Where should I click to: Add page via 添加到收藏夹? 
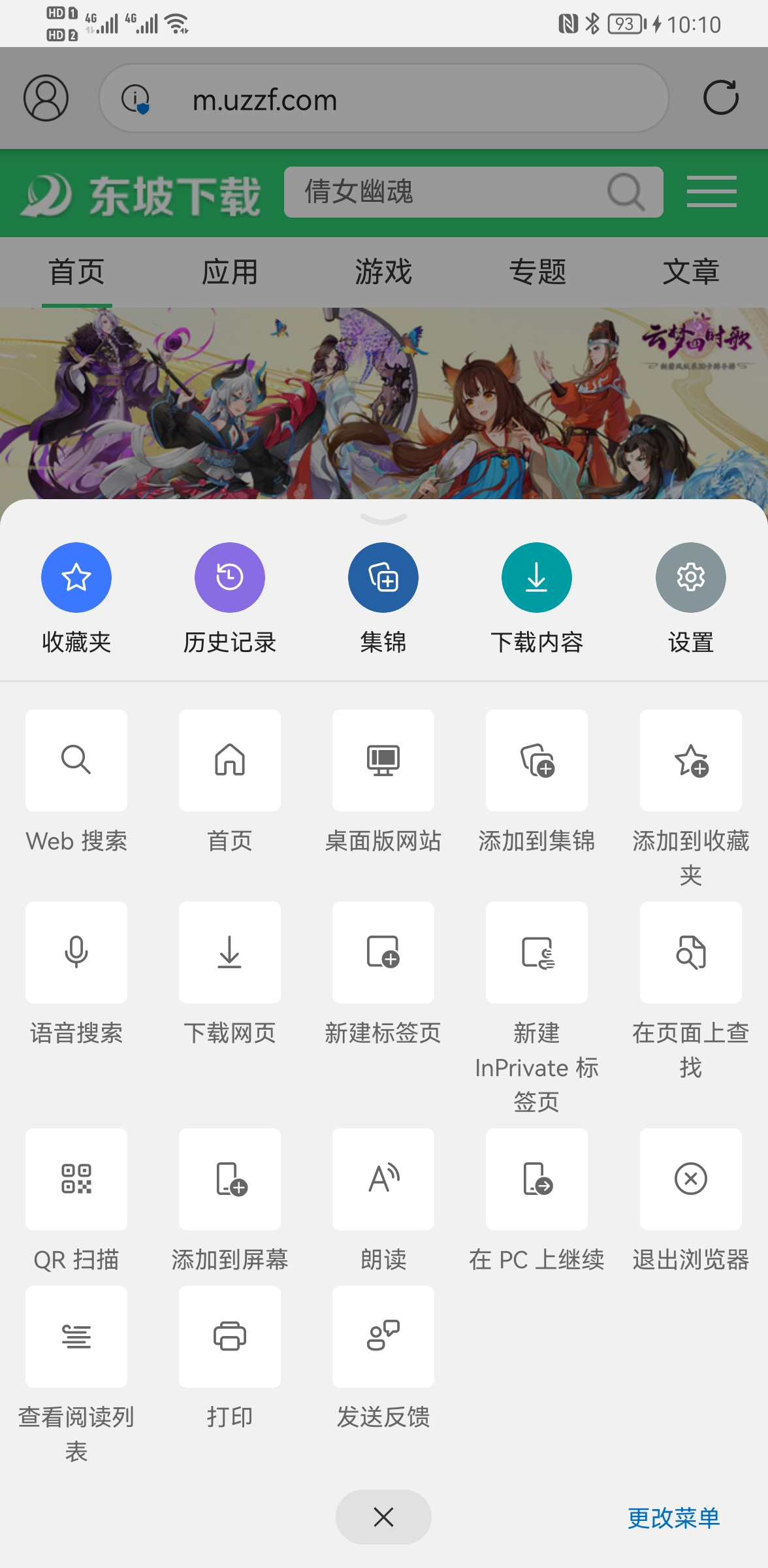click(690, 760)
